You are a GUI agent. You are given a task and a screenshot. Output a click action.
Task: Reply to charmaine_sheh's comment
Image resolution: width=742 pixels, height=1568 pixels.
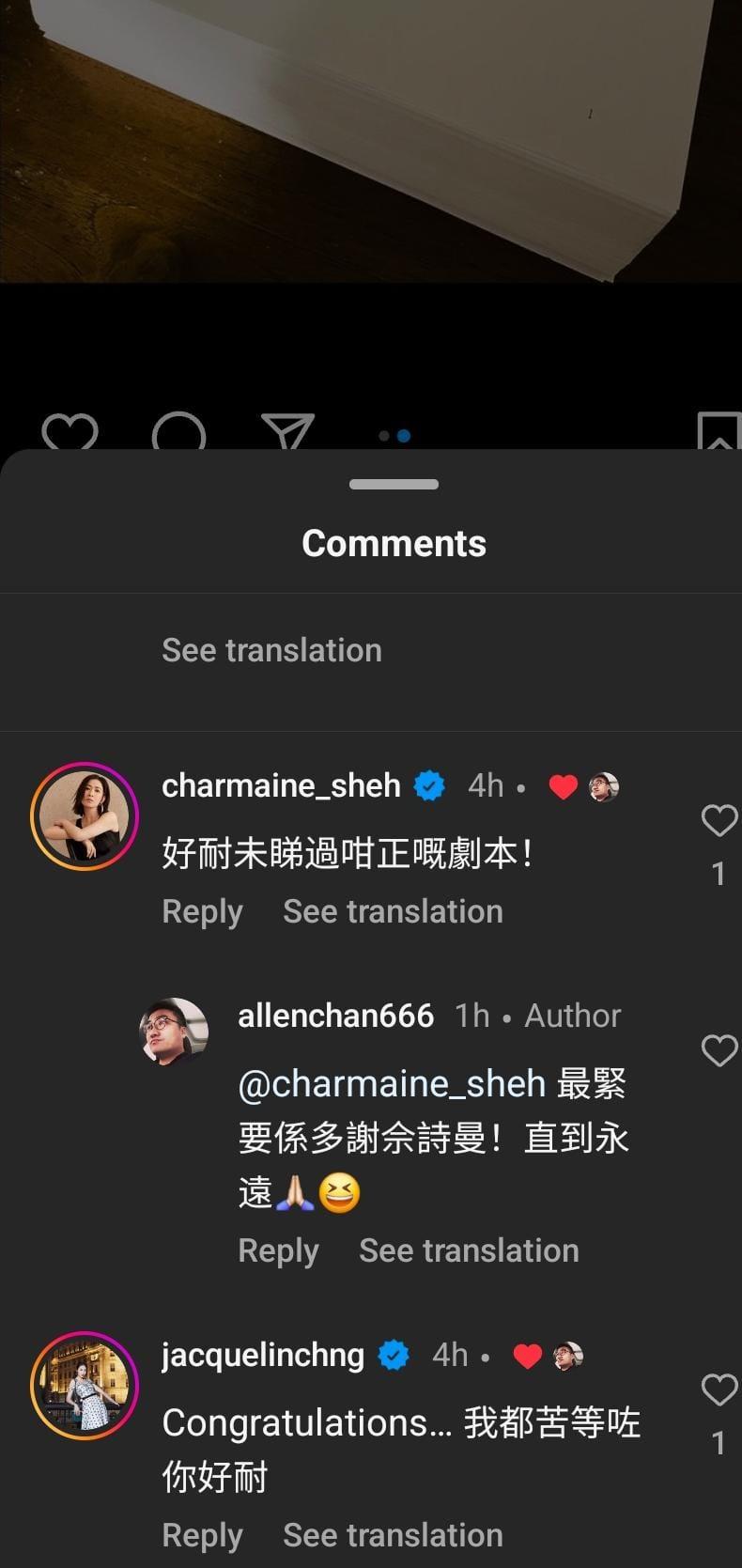pos(201,910)
